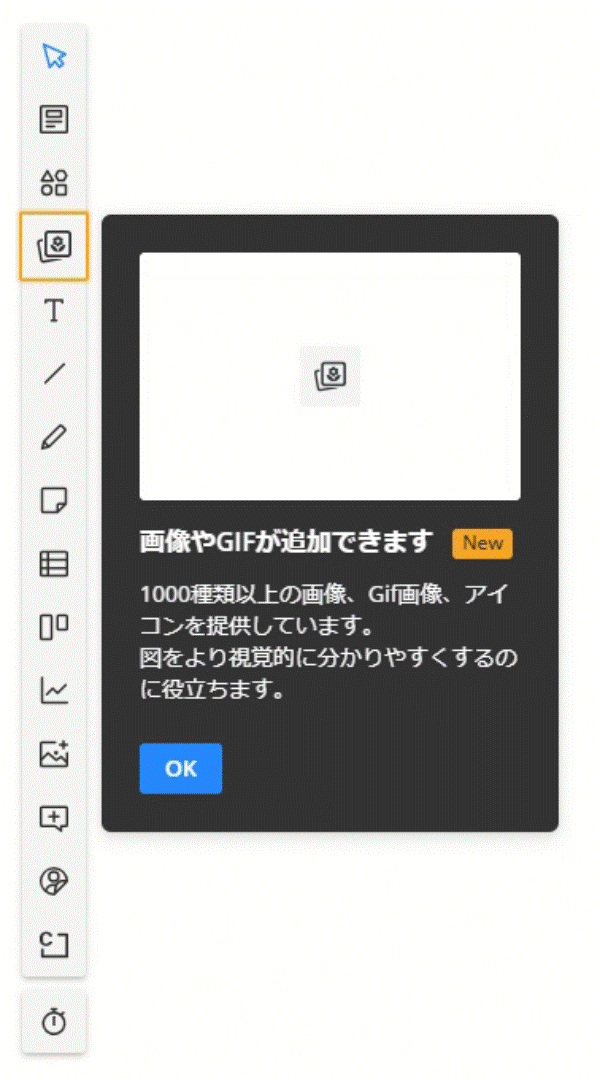Viewport: 600px width, 1080px height.
Task: Open the timer
Action: click(x=54, y=1022)
